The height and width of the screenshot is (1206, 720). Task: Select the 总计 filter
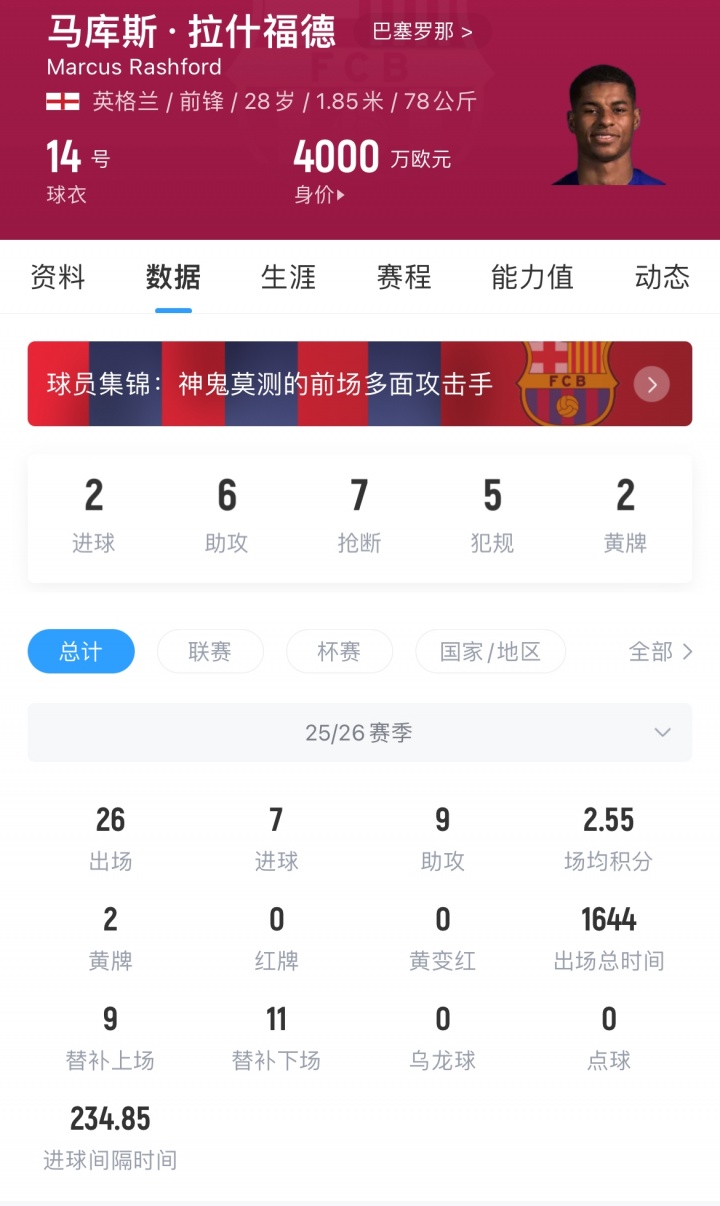(81, 651)
